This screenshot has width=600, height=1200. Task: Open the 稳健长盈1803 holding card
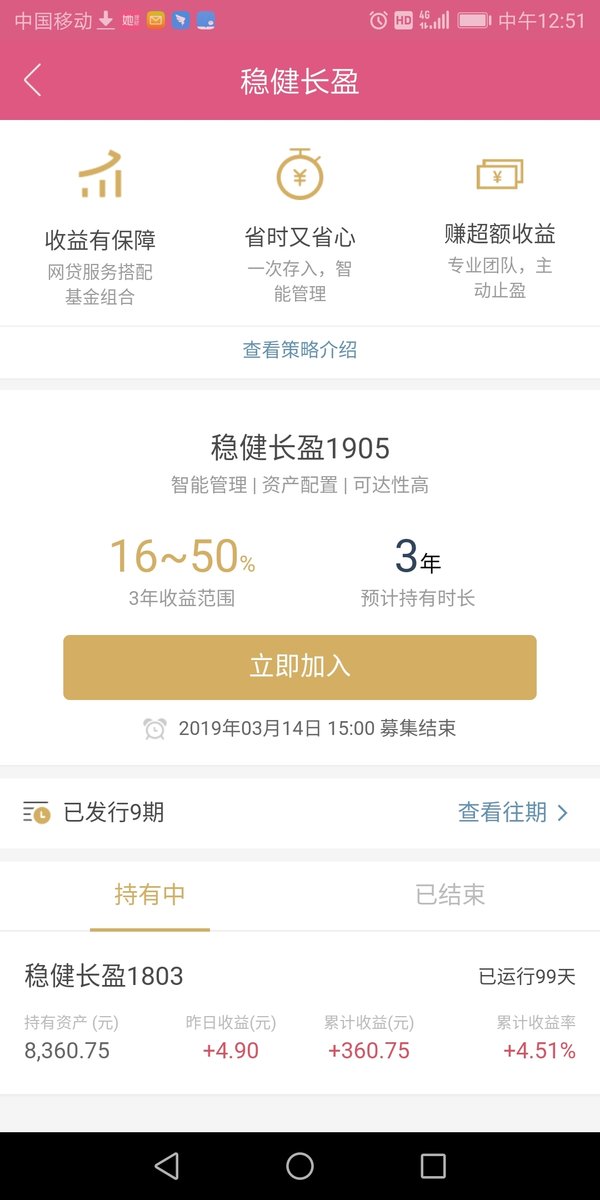coord(300,1013)
